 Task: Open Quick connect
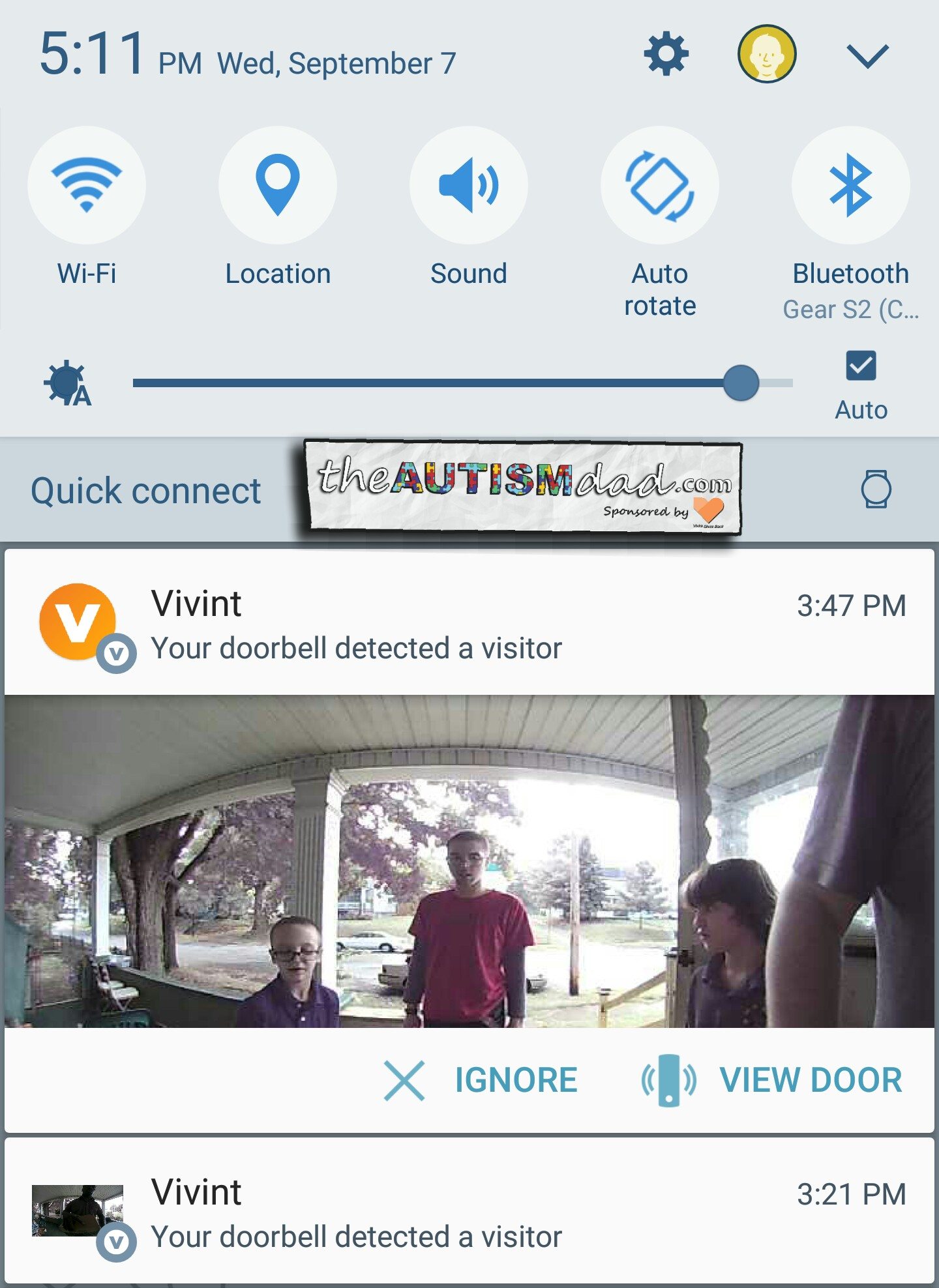pyautogui.click(x=146, y=491)
